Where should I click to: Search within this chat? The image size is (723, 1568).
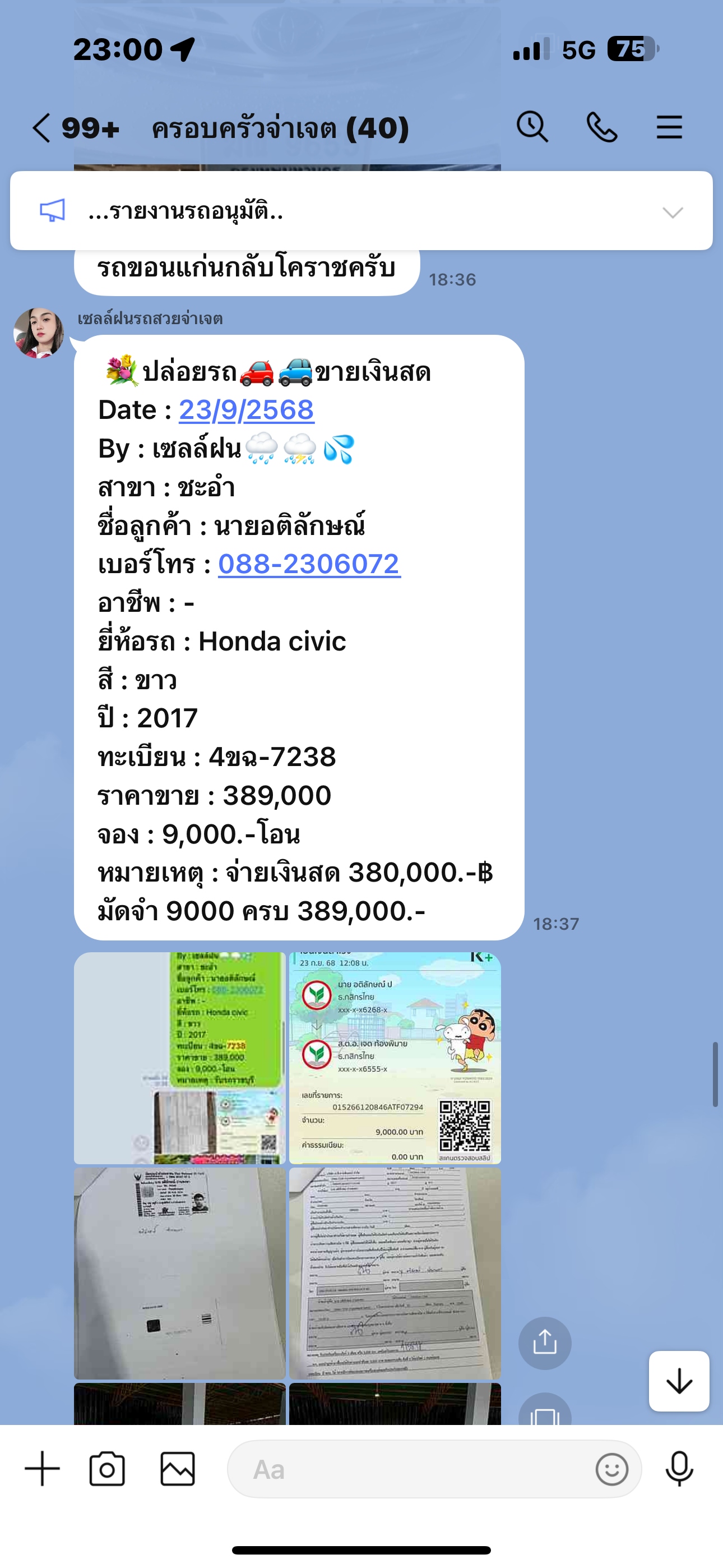532,127
